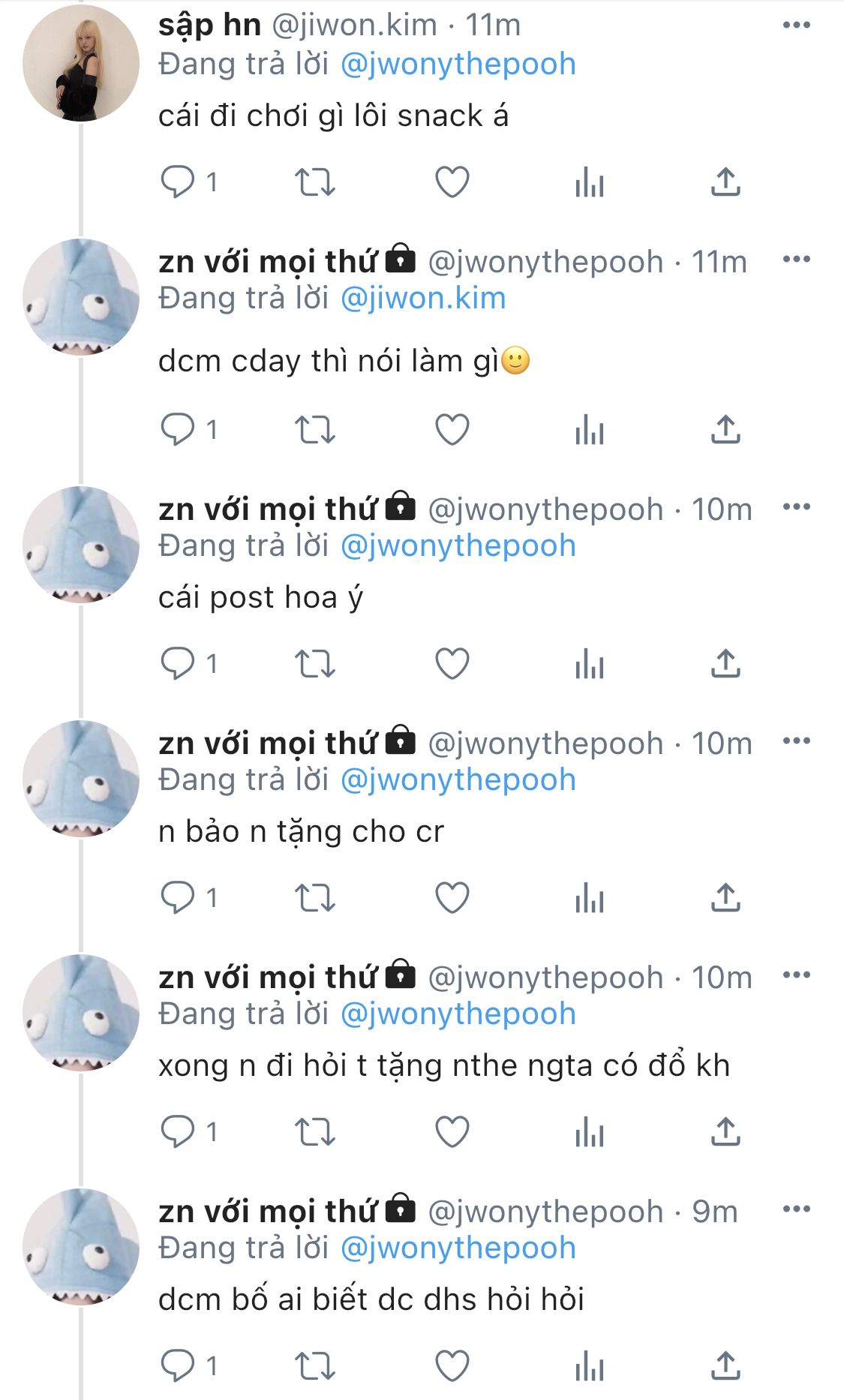Retweet 'dcm cday thì nói làm gì' tweet

[x=314, y=430]
